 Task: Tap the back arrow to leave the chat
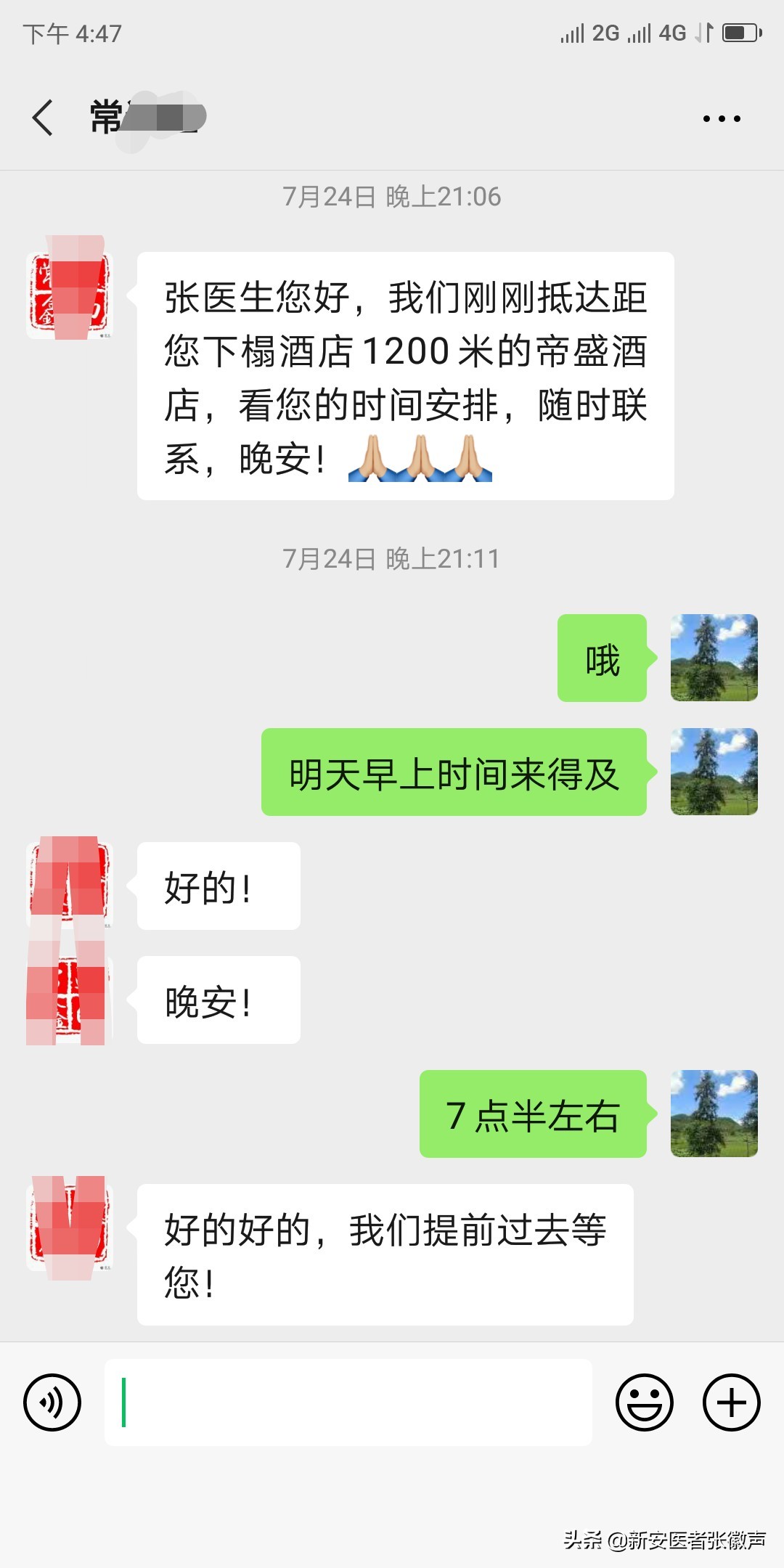[x=41, y=116]
